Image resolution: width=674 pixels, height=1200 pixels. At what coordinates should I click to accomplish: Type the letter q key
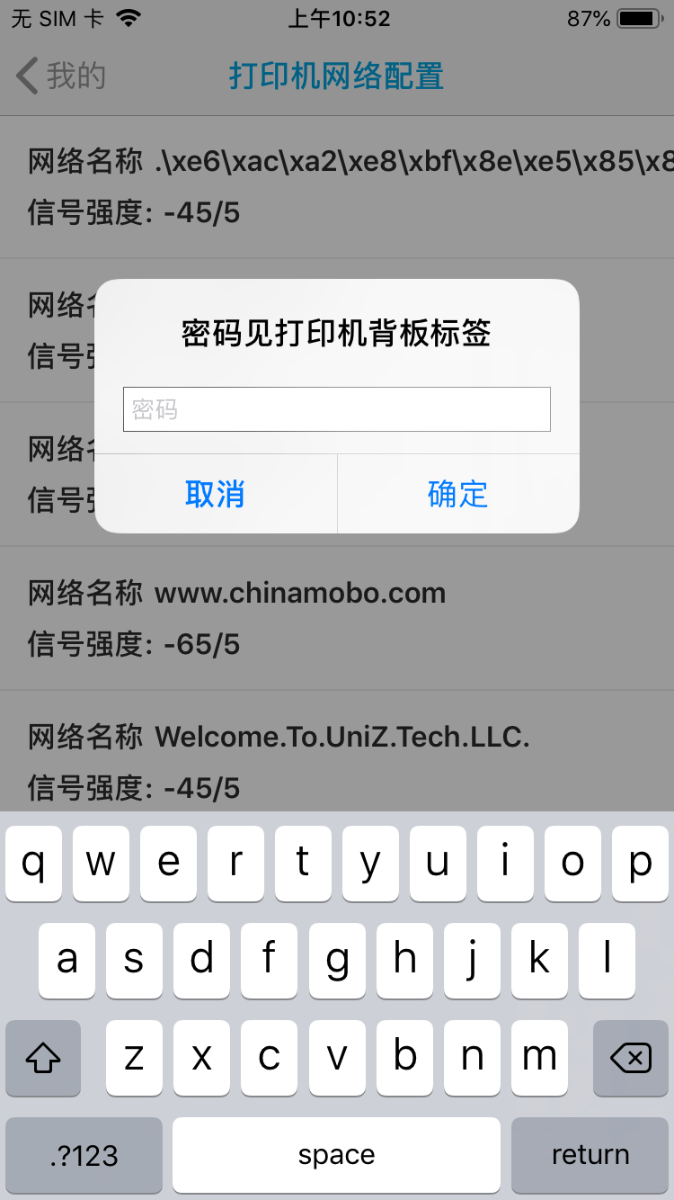[x=34, y=864]
